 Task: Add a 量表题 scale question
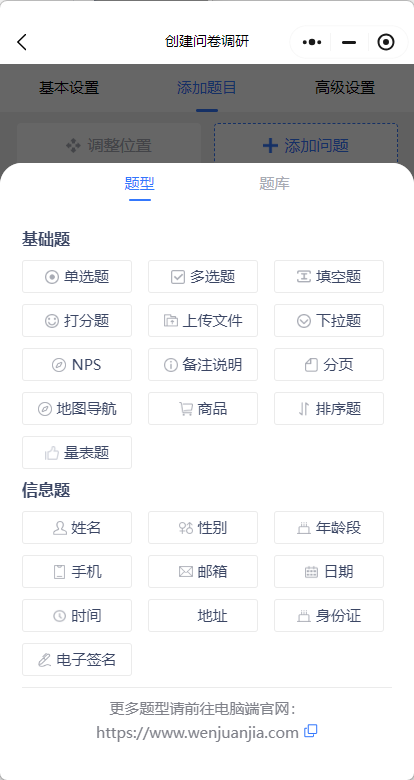(x=77, y=453)
